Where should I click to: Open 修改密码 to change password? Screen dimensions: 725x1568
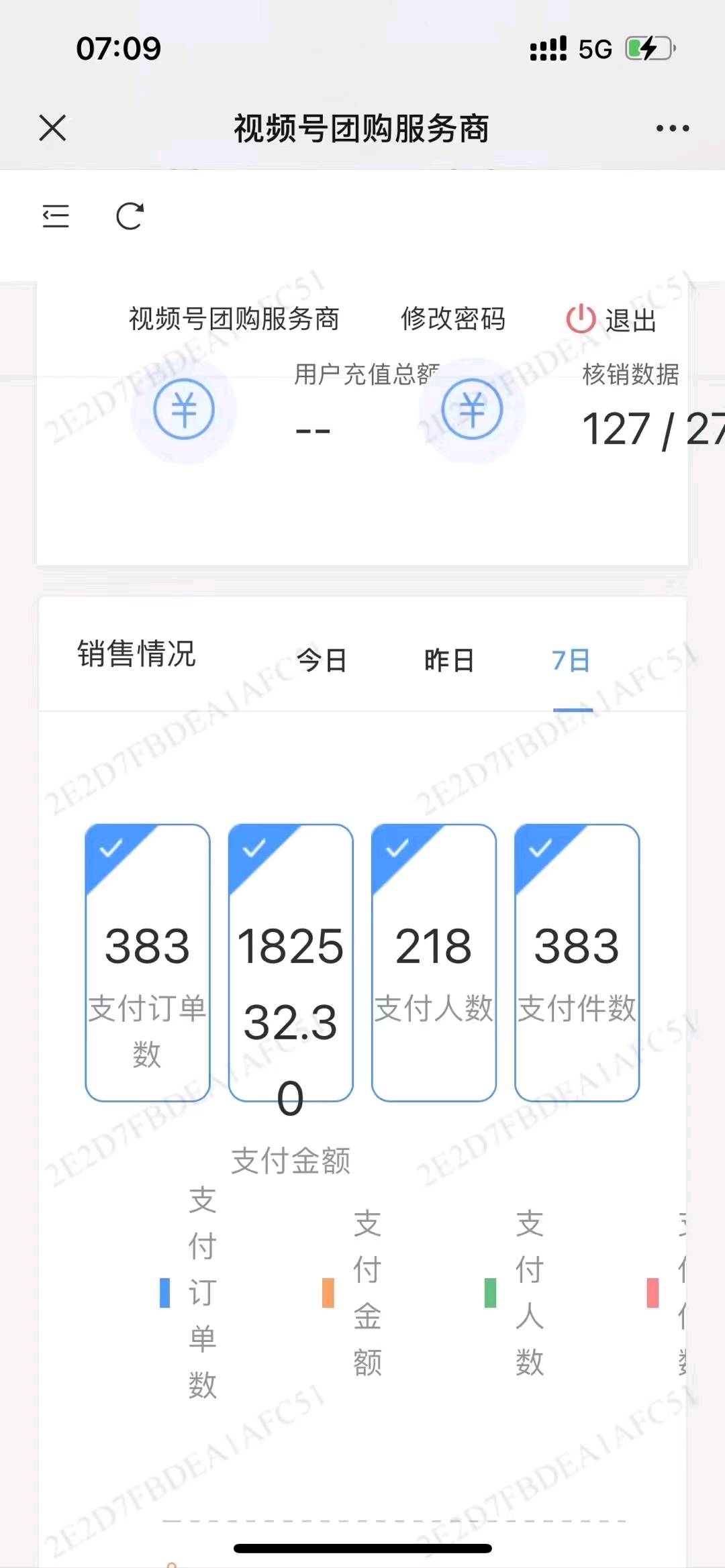click(x=453, y=319)
